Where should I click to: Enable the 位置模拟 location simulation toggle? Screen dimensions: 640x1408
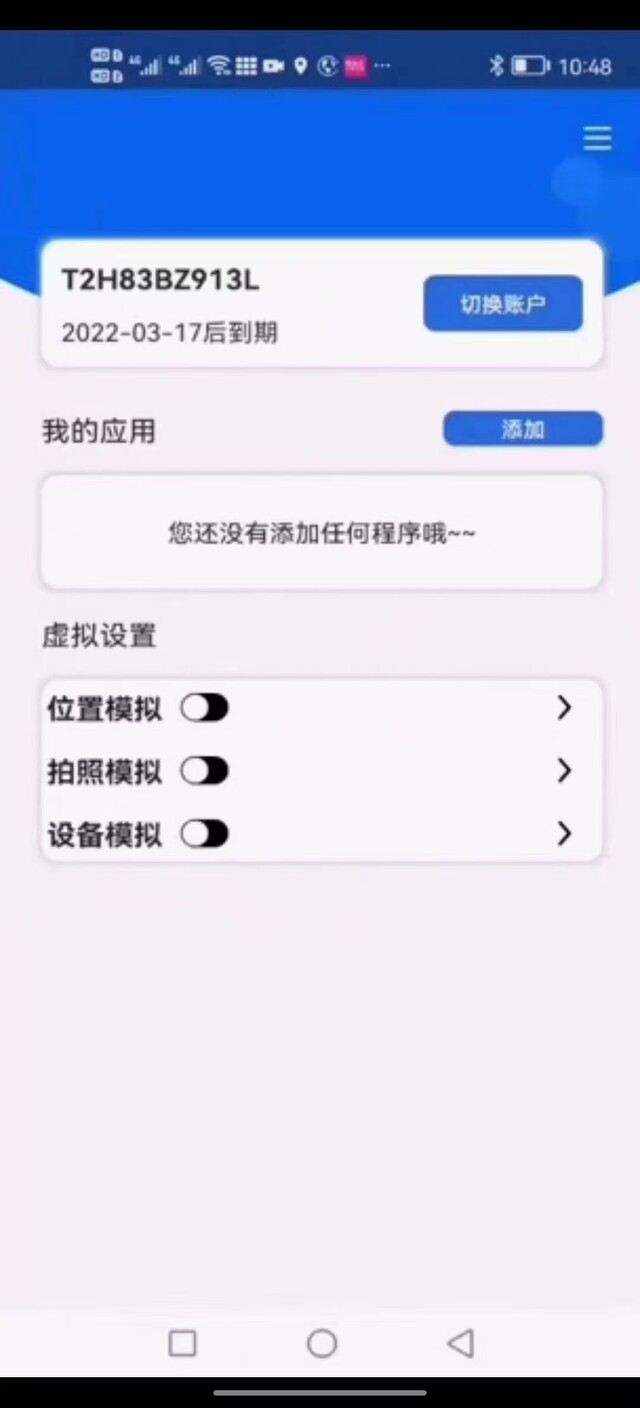point(205,708)
